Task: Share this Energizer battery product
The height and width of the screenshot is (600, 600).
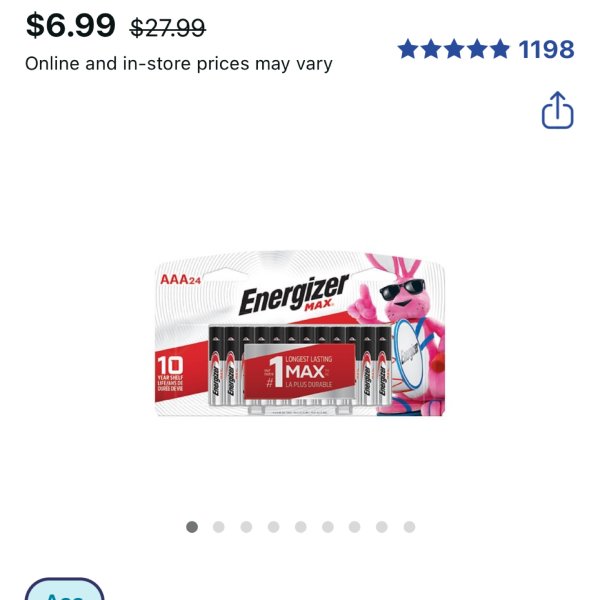Action: pos(557,110)
